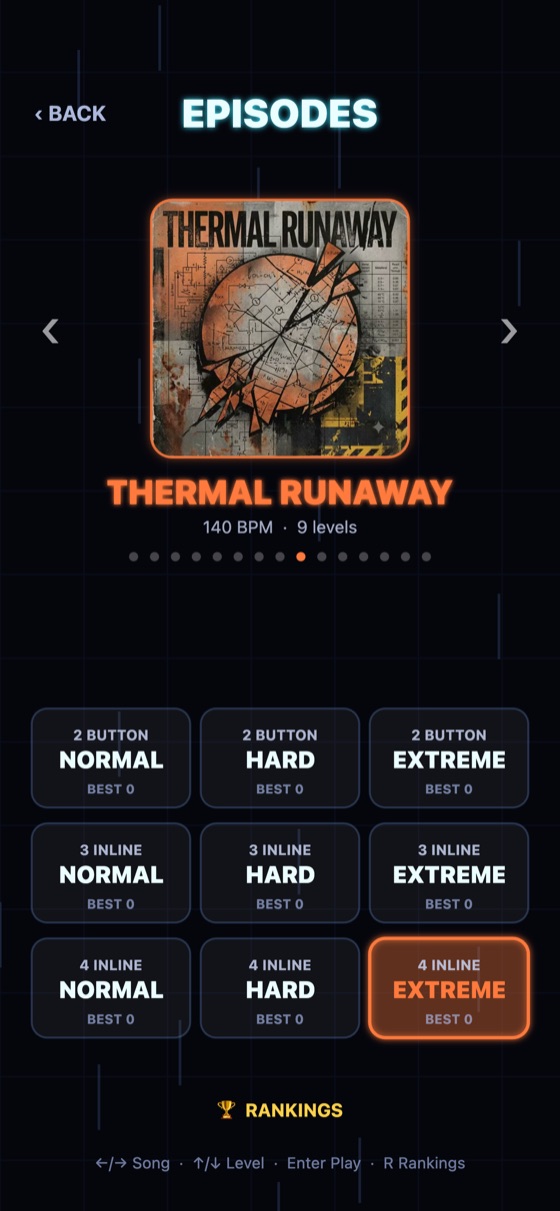Play the highlighted 4 Inline Extreme level
The height and width of the screenshot is (1211, 560).
(x=449, y=988)
